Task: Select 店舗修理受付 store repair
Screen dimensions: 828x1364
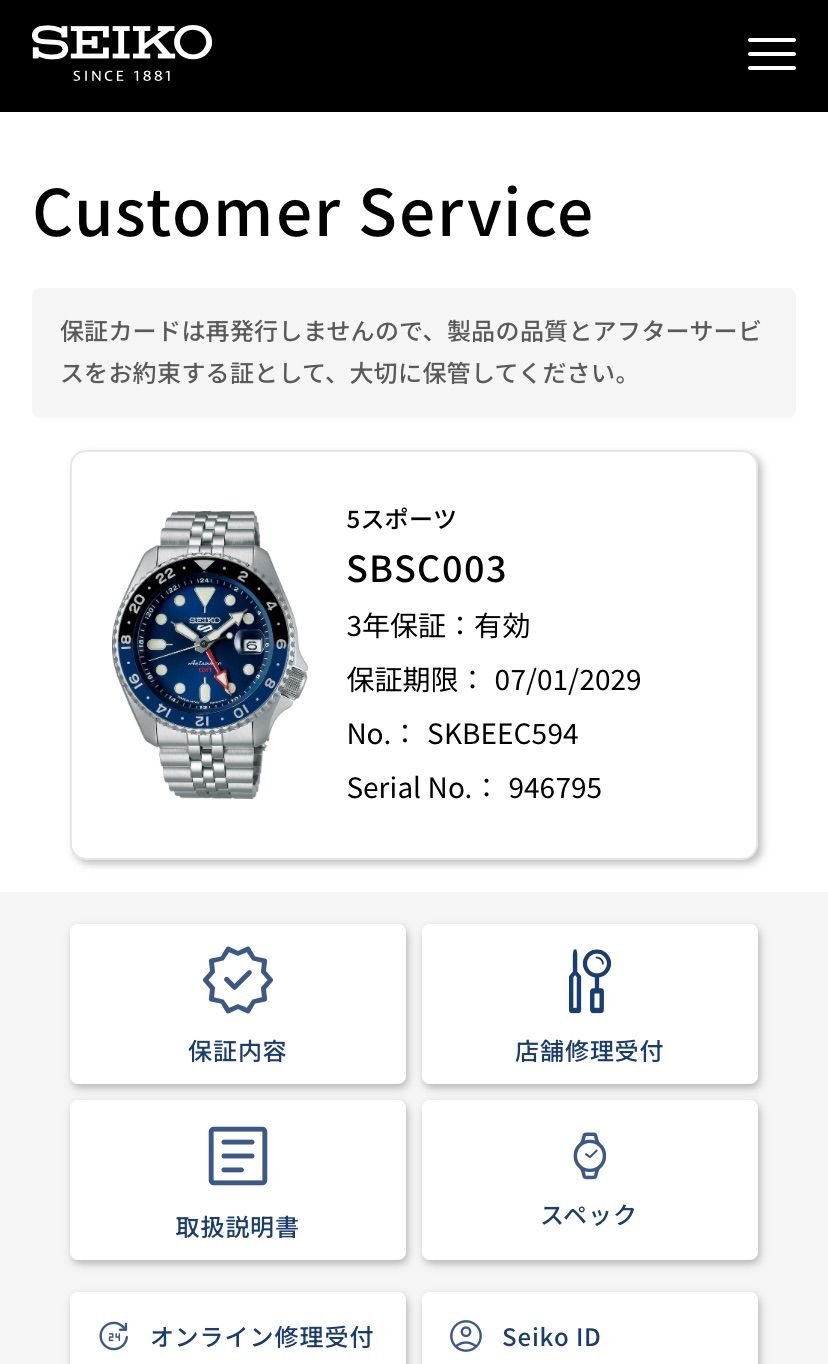Action: [x=589, y=1003]
